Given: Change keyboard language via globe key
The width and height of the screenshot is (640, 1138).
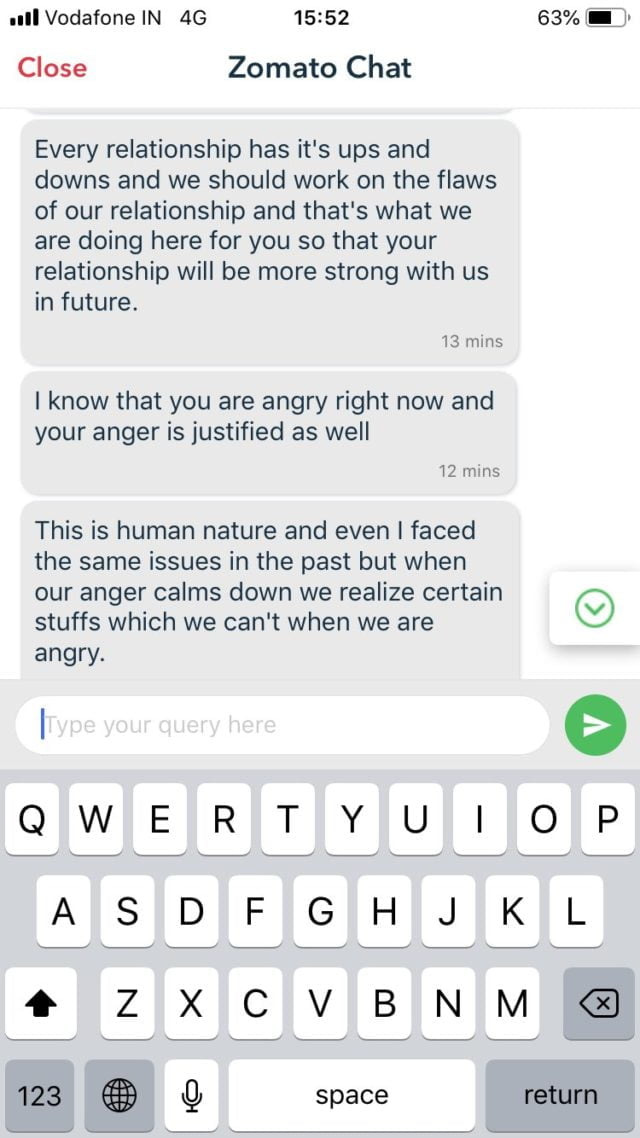Looking at the screenshot, I should tap(119, 1095).
